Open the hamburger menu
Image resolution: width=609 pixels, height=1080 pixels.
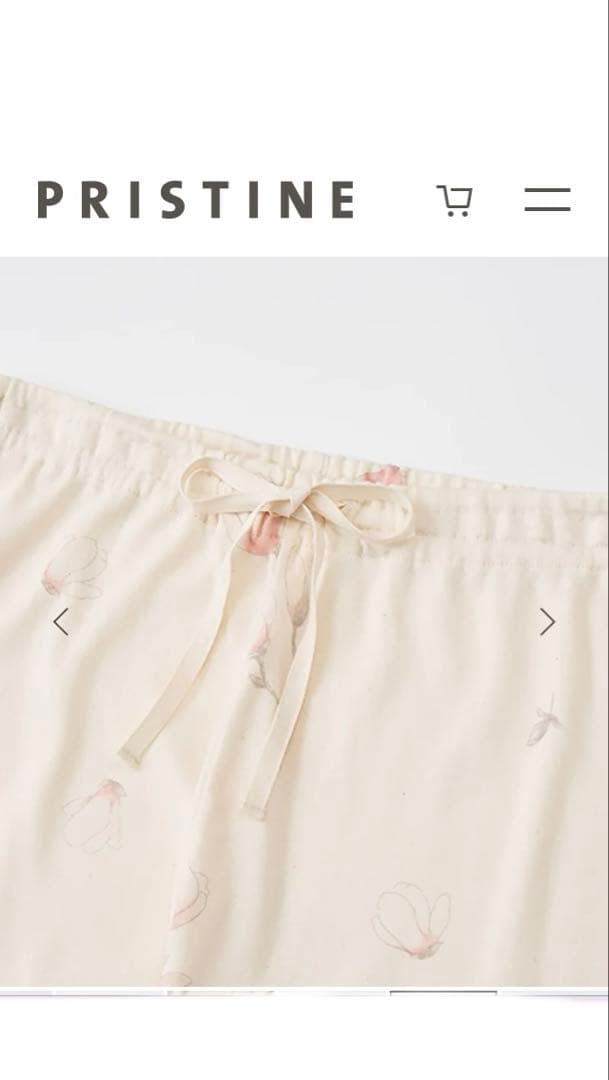point(547,199)
